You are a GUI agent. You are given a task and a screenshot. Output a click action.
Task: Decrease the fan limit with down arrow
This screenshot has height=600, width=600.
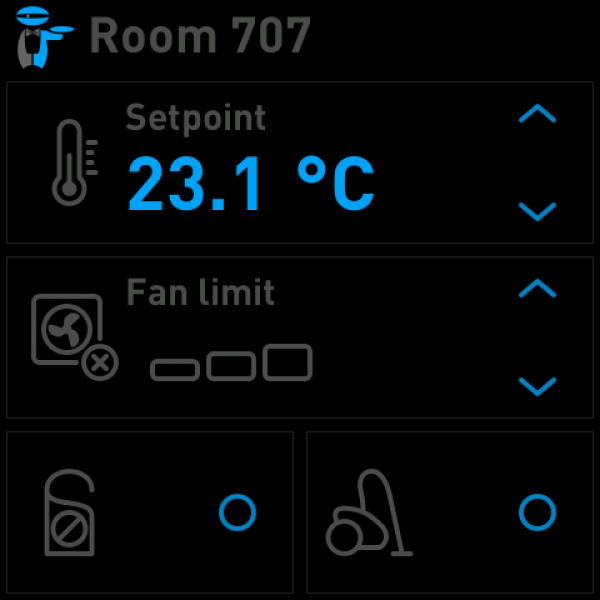tap(537, 386)
